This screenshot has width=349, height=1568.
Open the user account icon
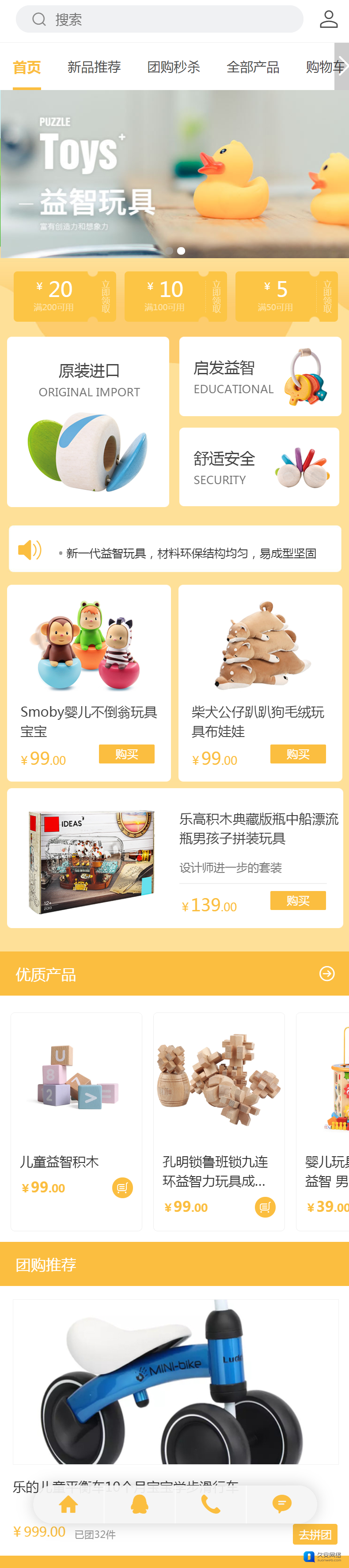point(328,19)
